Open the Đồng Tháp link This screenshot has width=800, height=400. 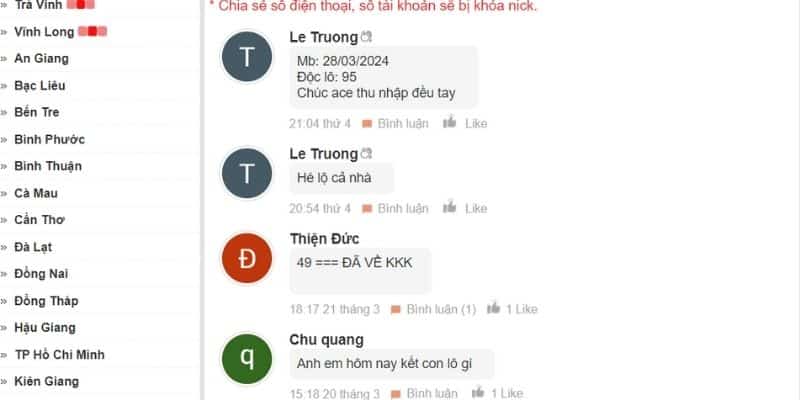pyautogui.click(x=46, y=301)
